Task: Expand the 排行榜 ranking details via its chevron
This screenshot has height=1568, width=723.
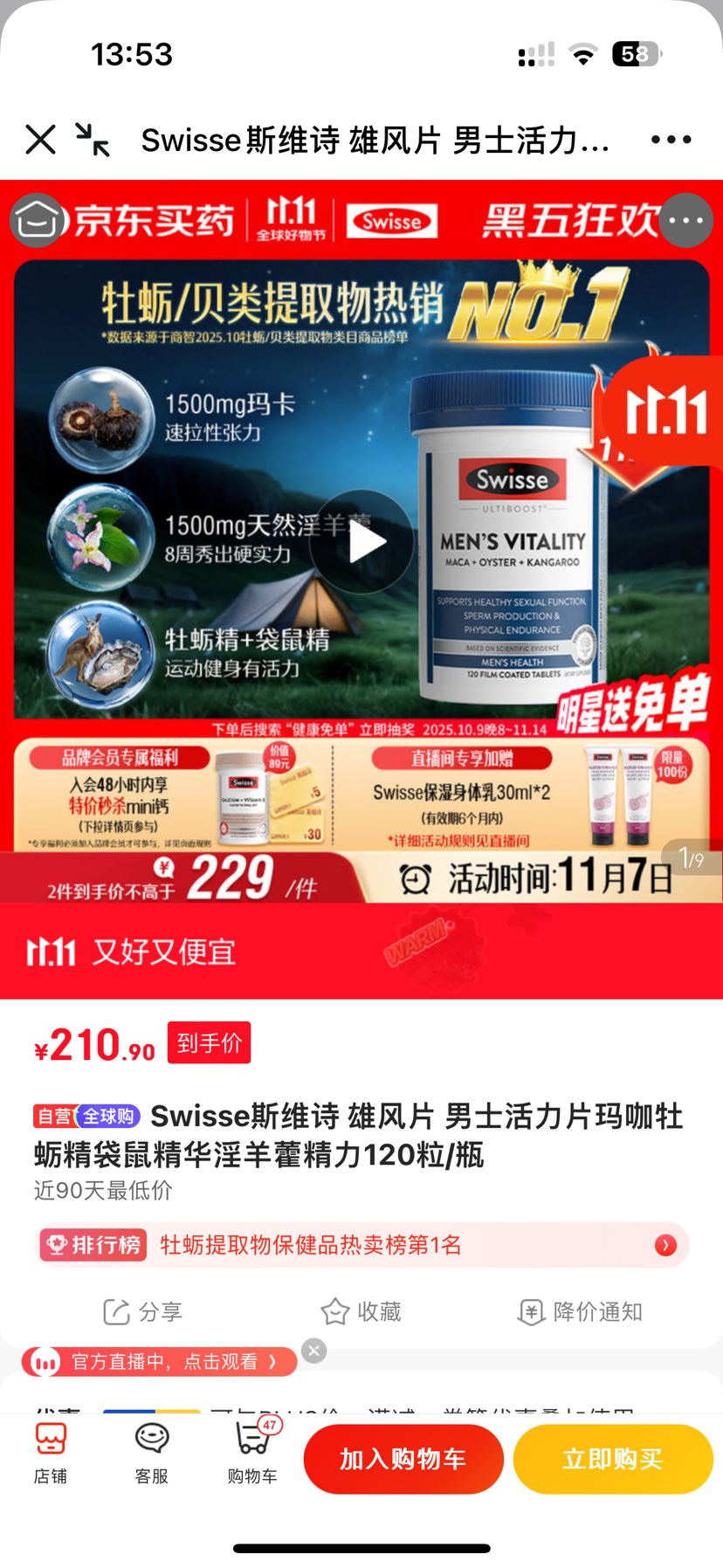Action: point(665,1245)
